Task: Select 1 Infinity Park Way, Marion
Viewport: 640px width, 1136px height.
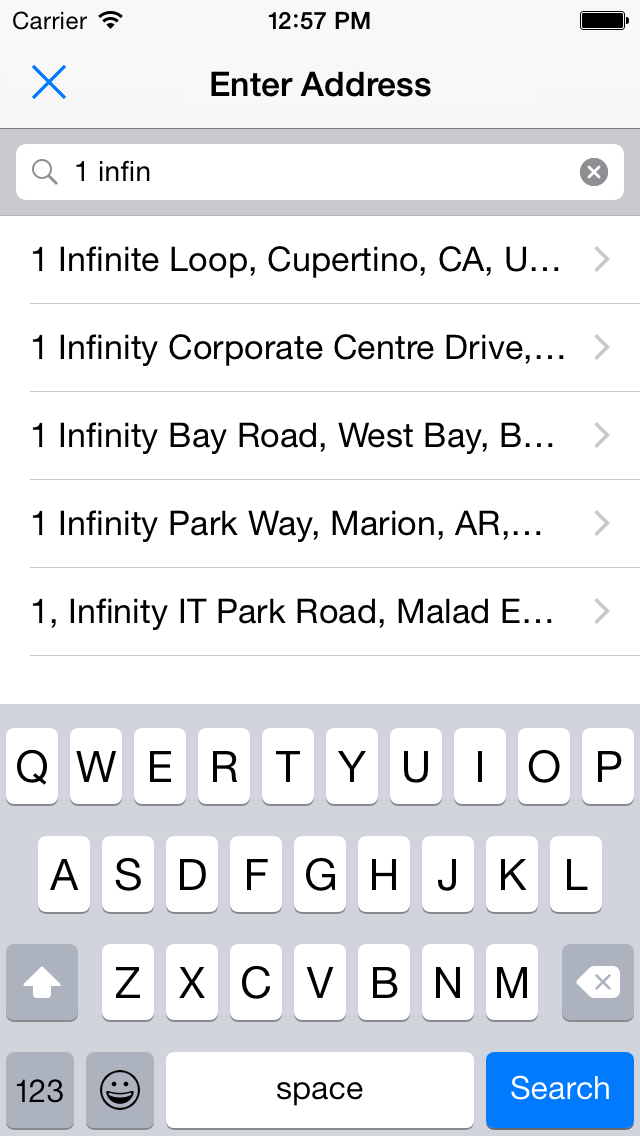Action: point(320,524)
